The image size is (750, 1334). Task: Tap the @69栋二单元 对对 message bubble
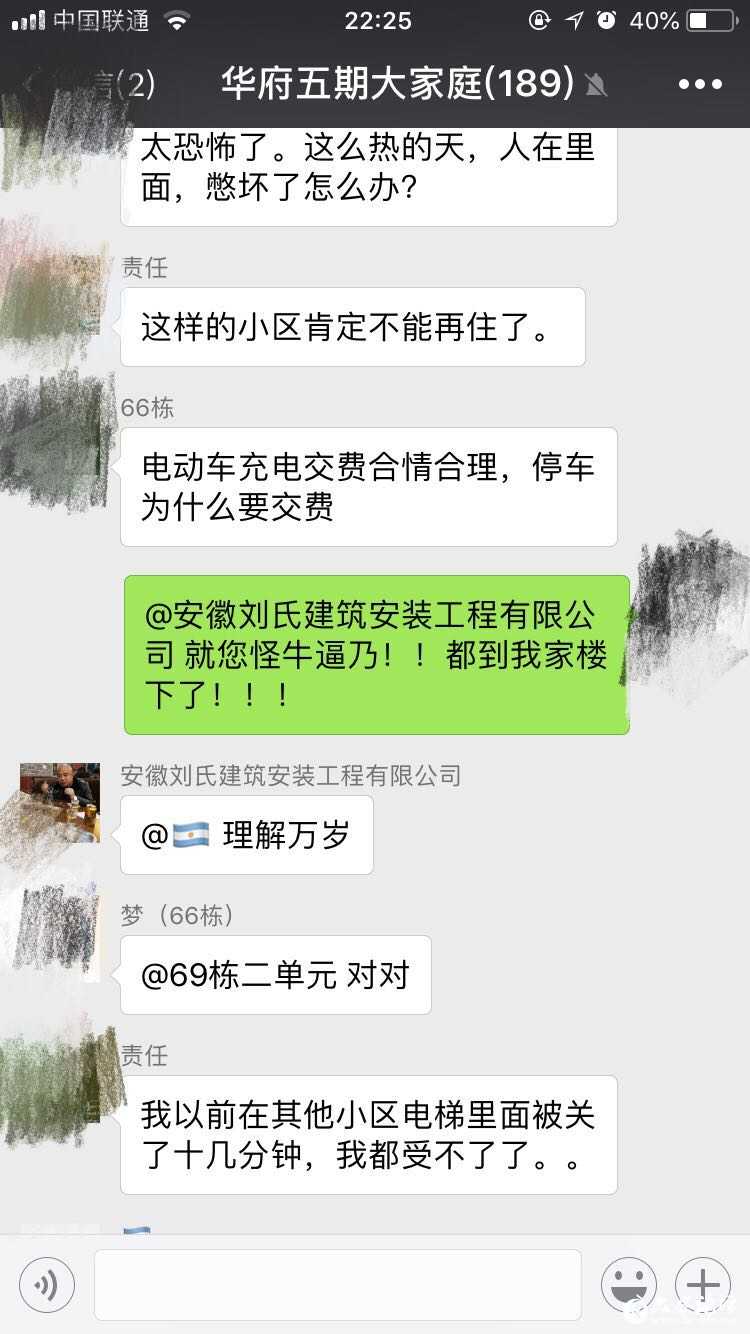coord(275,975)
